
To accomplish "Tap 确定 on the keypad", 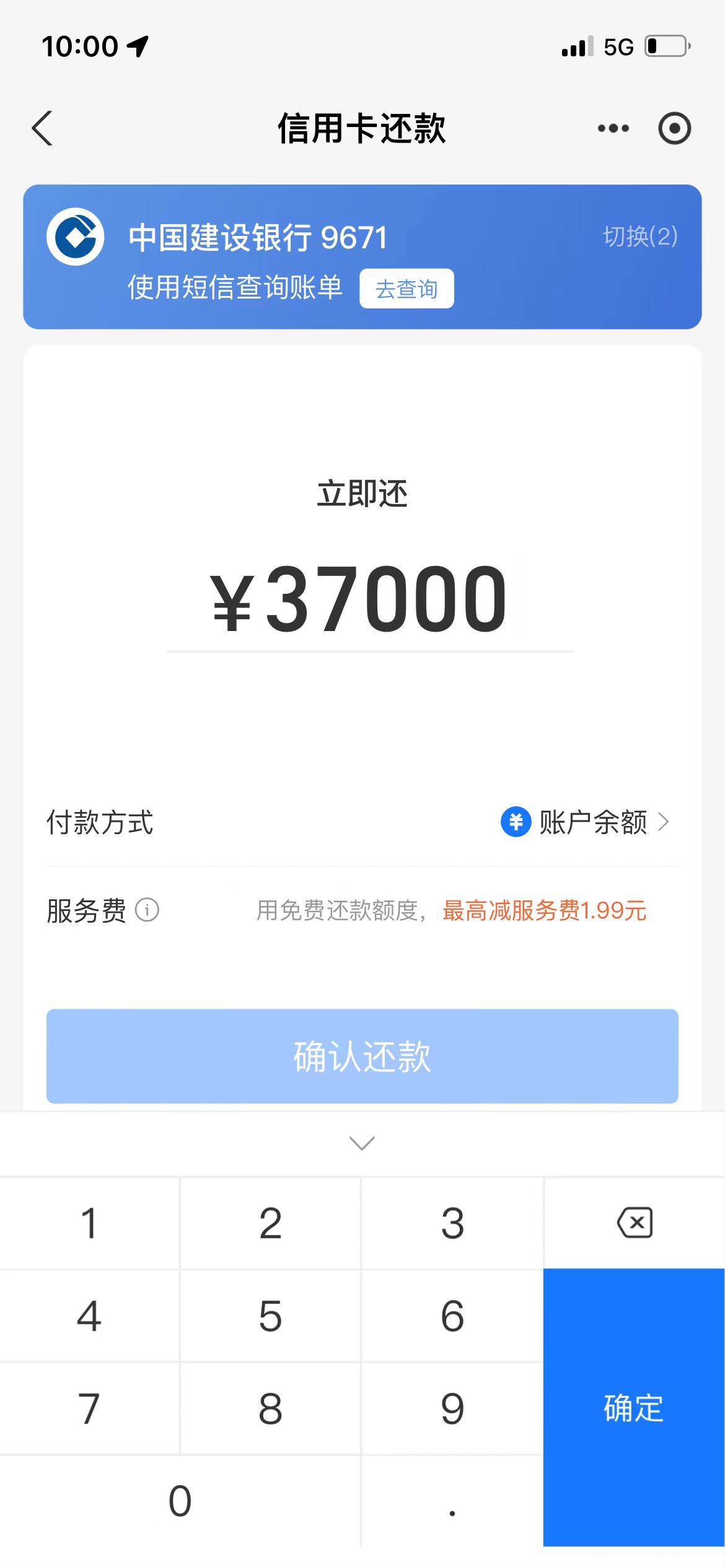I will click(x=635, y=1408).
